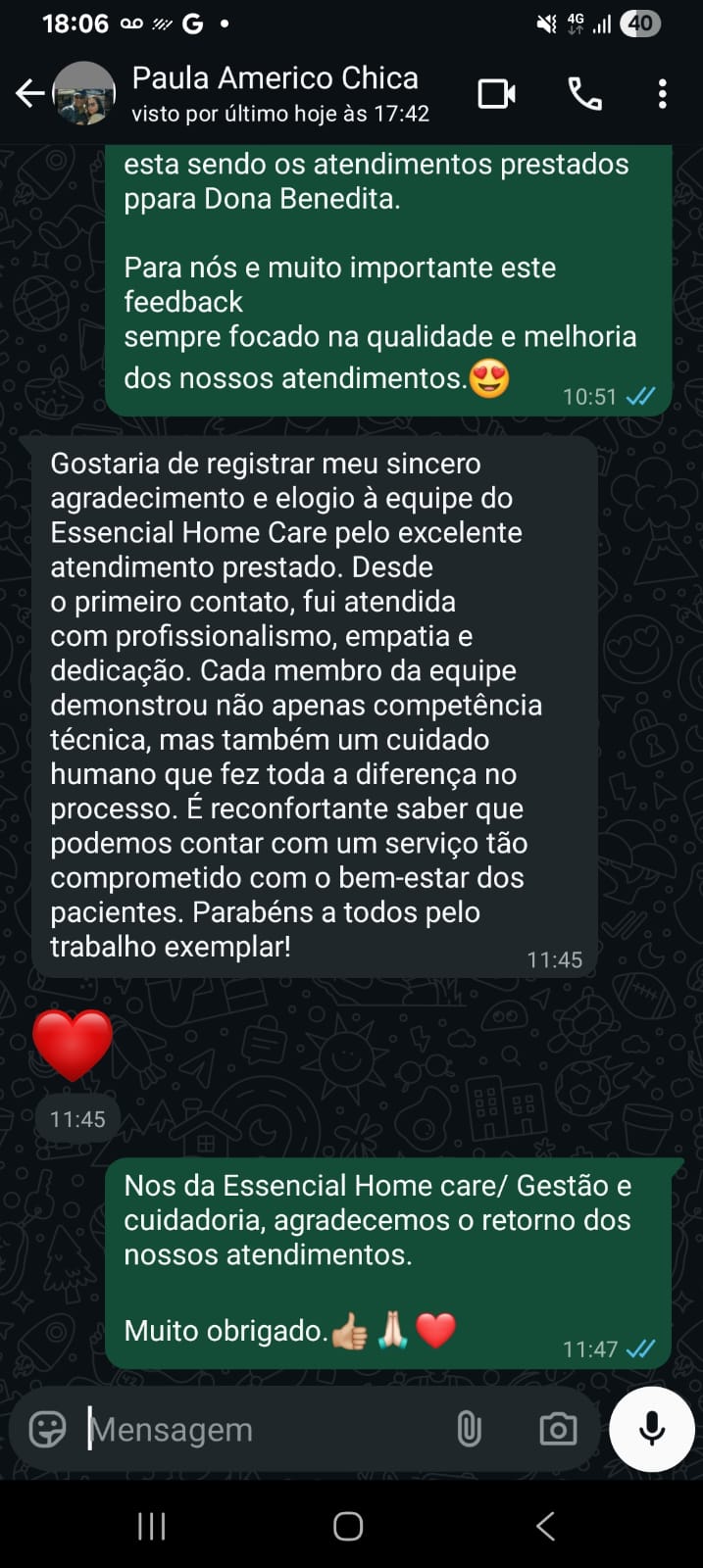
Task: Open the camera from the message bar
Action: (x=558, y=1429)
